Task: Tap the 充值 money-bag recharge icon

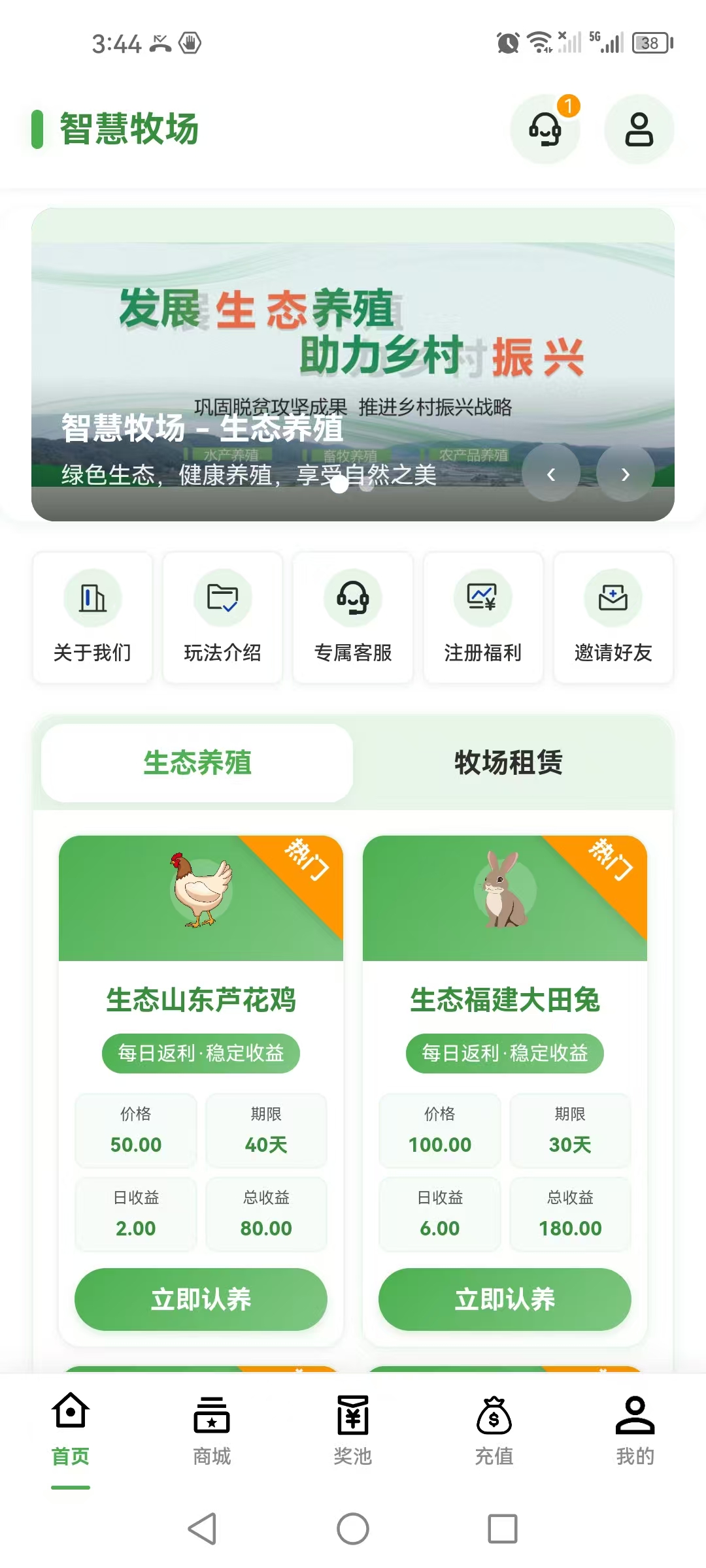Action: pos(494,1416)
